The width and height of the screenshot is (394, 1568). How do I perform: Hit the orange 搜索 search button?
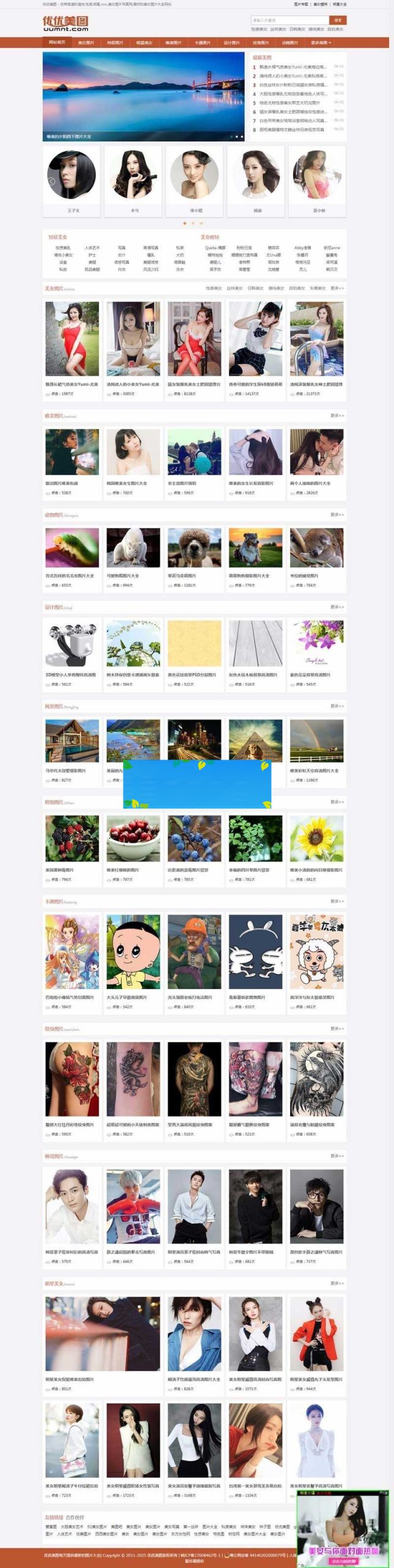click(x=338, y=20)
